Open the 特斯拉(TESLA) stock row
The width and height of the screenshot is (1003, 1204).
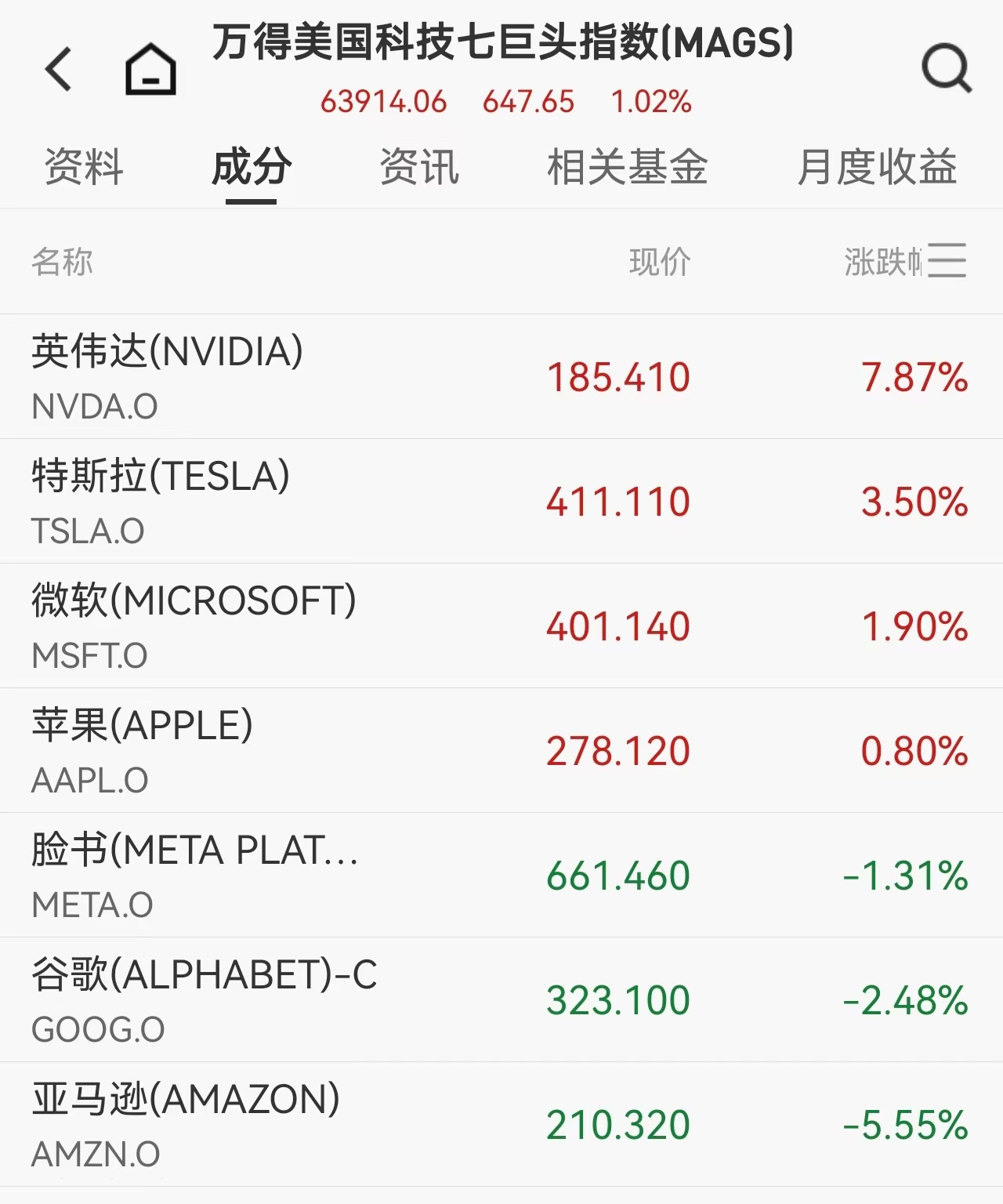coord(313,500)
